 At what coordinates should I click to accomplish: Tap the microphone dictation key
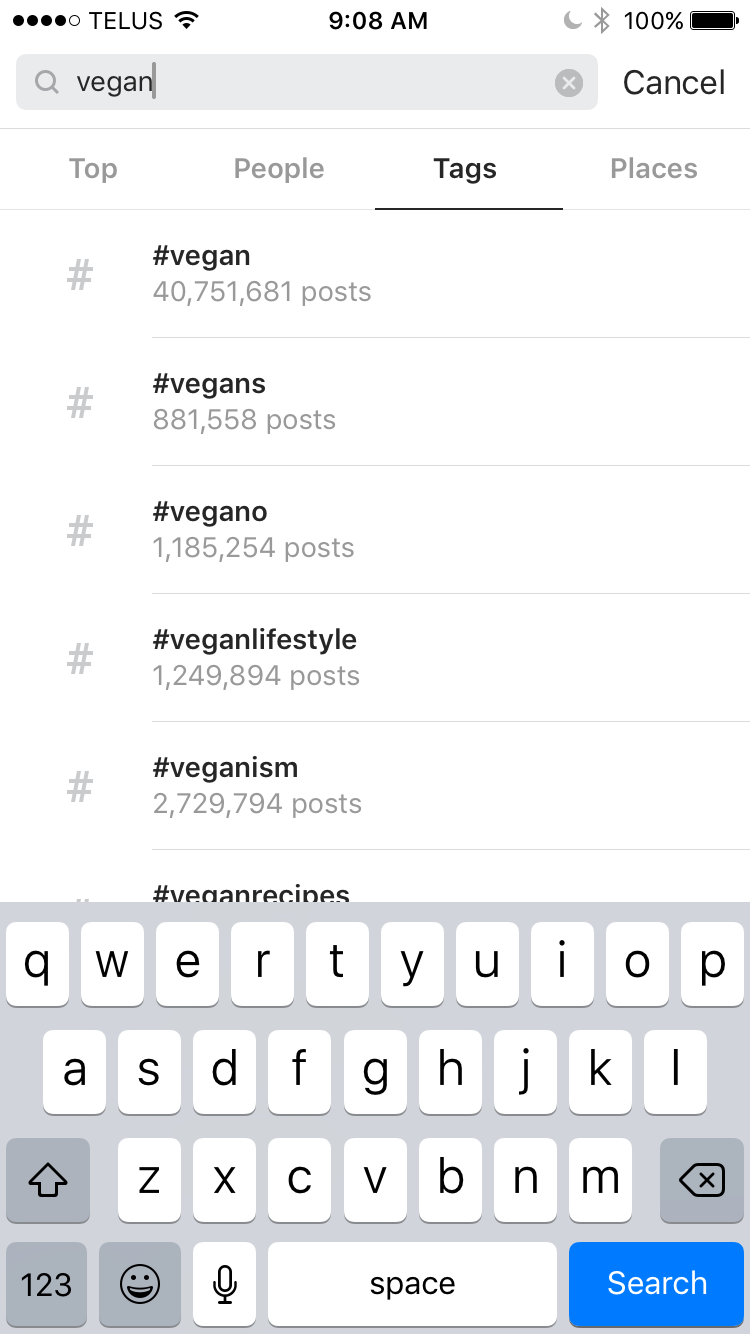(225, 1283)
